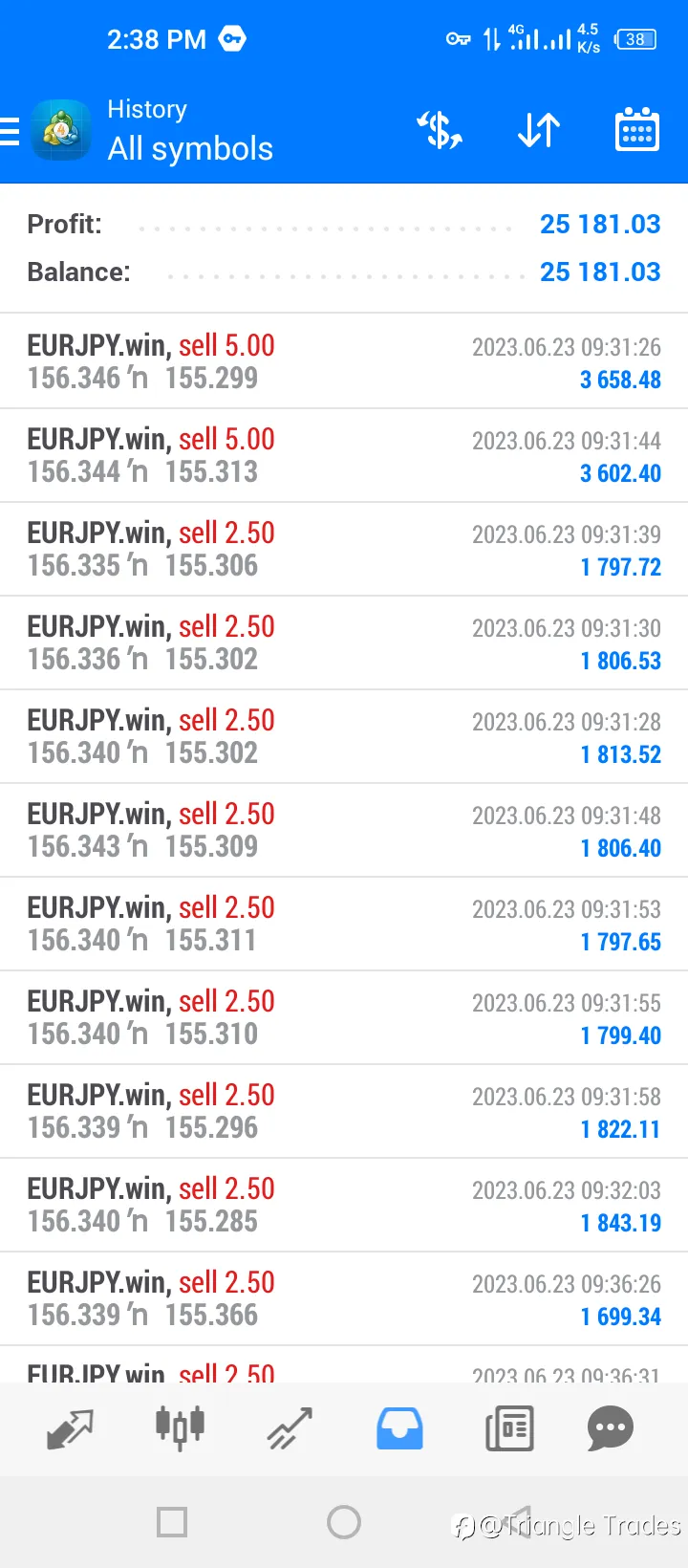Open the recent apps overview
688x1568 pixels.
(x=172, y=1522)
